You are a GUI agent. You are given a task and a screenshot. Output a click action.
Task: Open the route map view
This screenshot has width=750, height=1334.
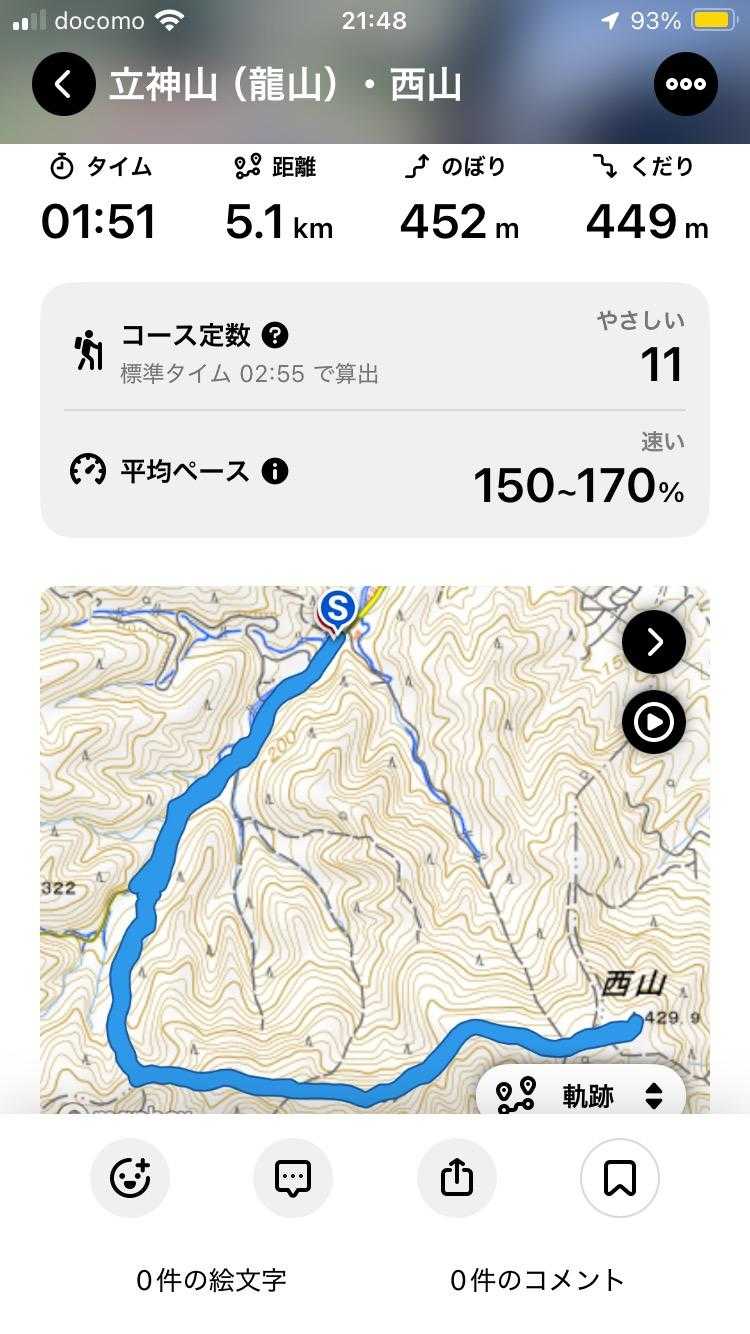coord(330,850)
